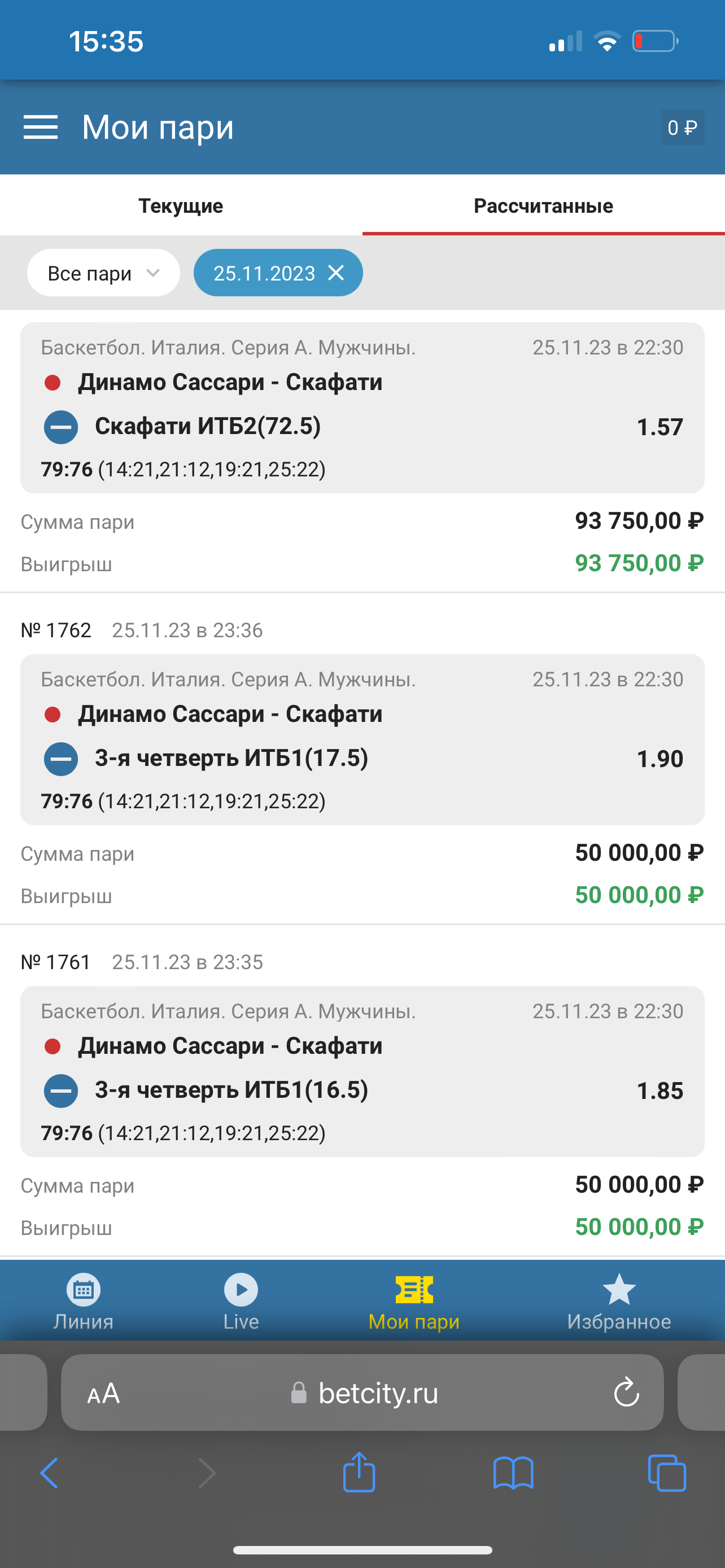Open the 3-я четверть ИТБ1(17.5) bet card

[x=362, y=739]
